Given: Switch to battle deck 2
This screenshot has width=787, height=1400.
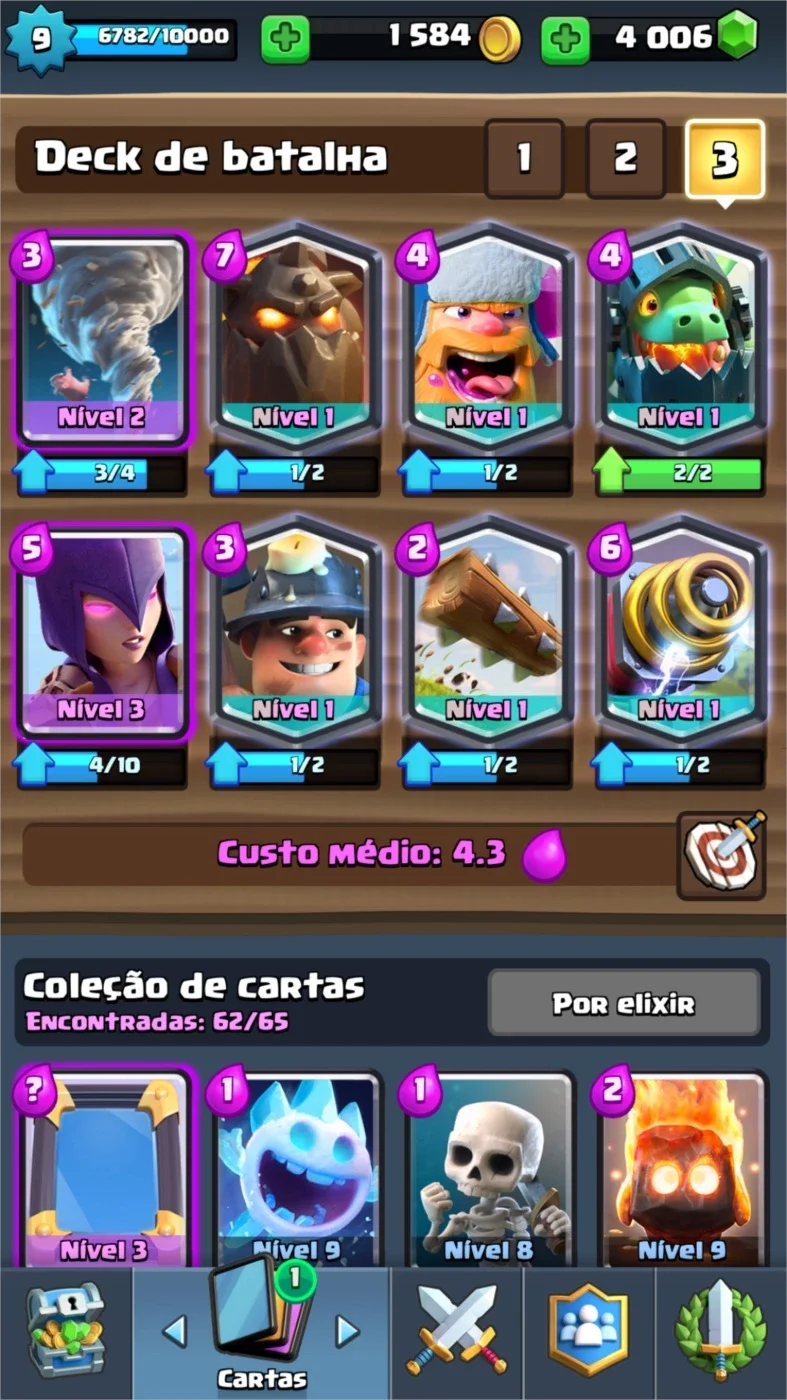Looking at the screenshot, I should 625,158.
